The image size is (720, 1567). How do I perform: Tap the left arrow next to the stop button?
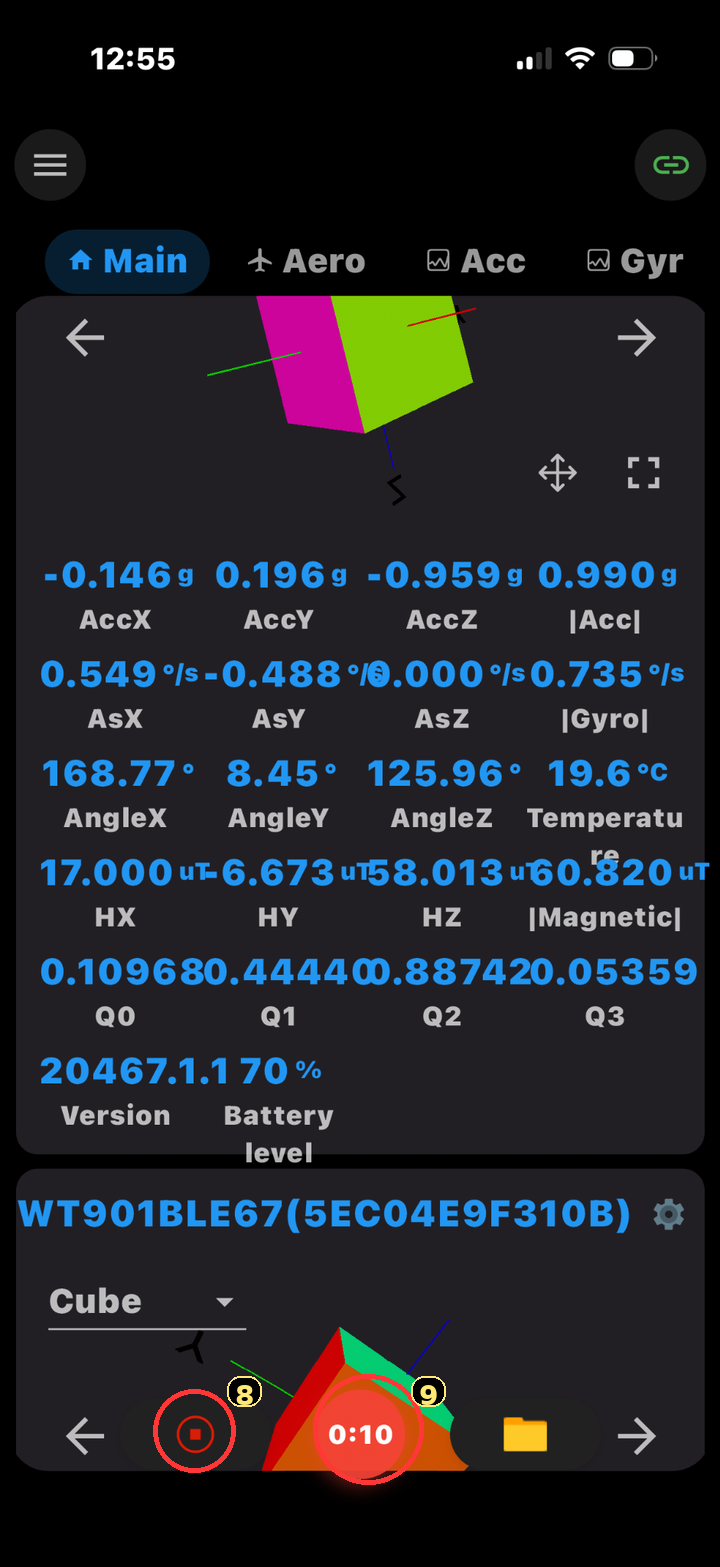[85, 1437]
